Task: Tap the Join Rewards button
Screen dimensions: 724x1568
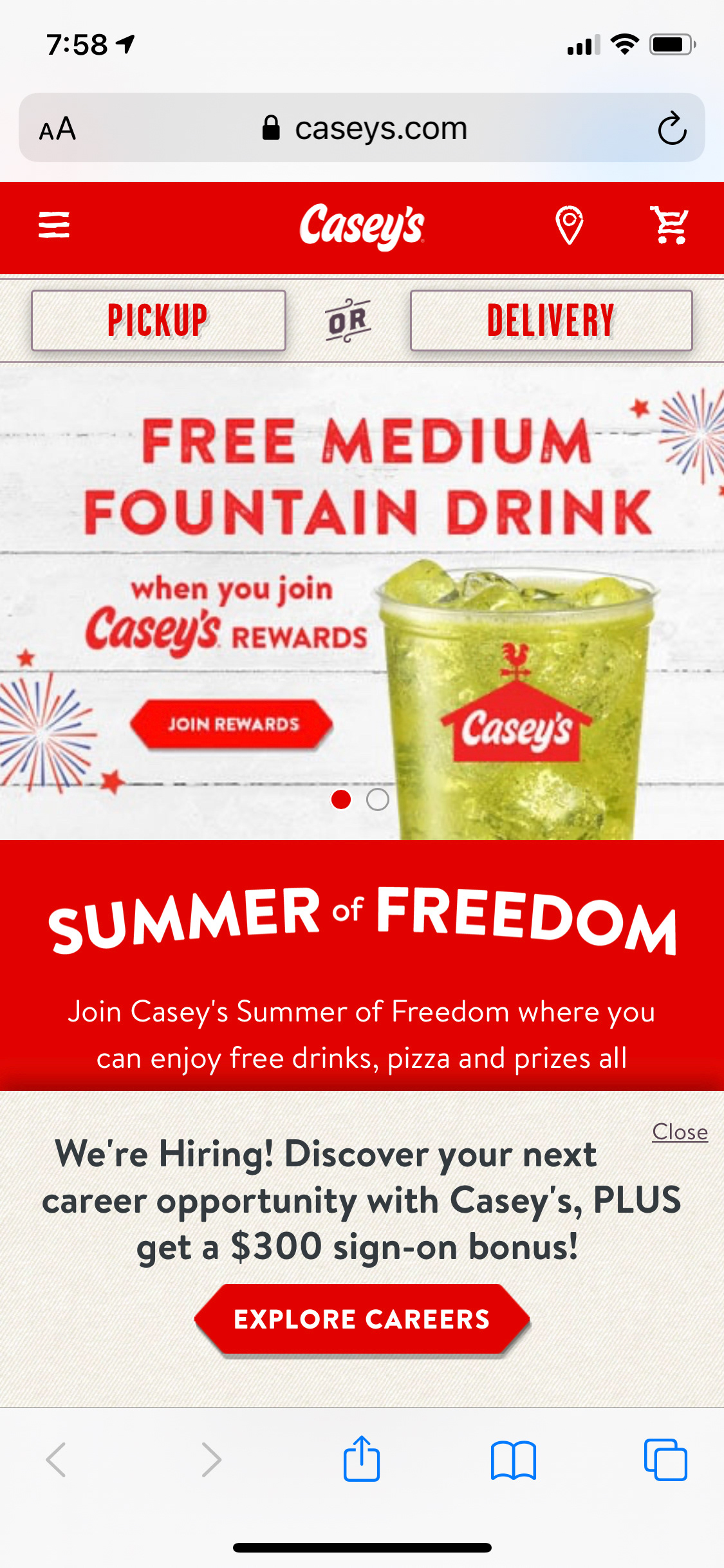Action: (x=232, y=724)
